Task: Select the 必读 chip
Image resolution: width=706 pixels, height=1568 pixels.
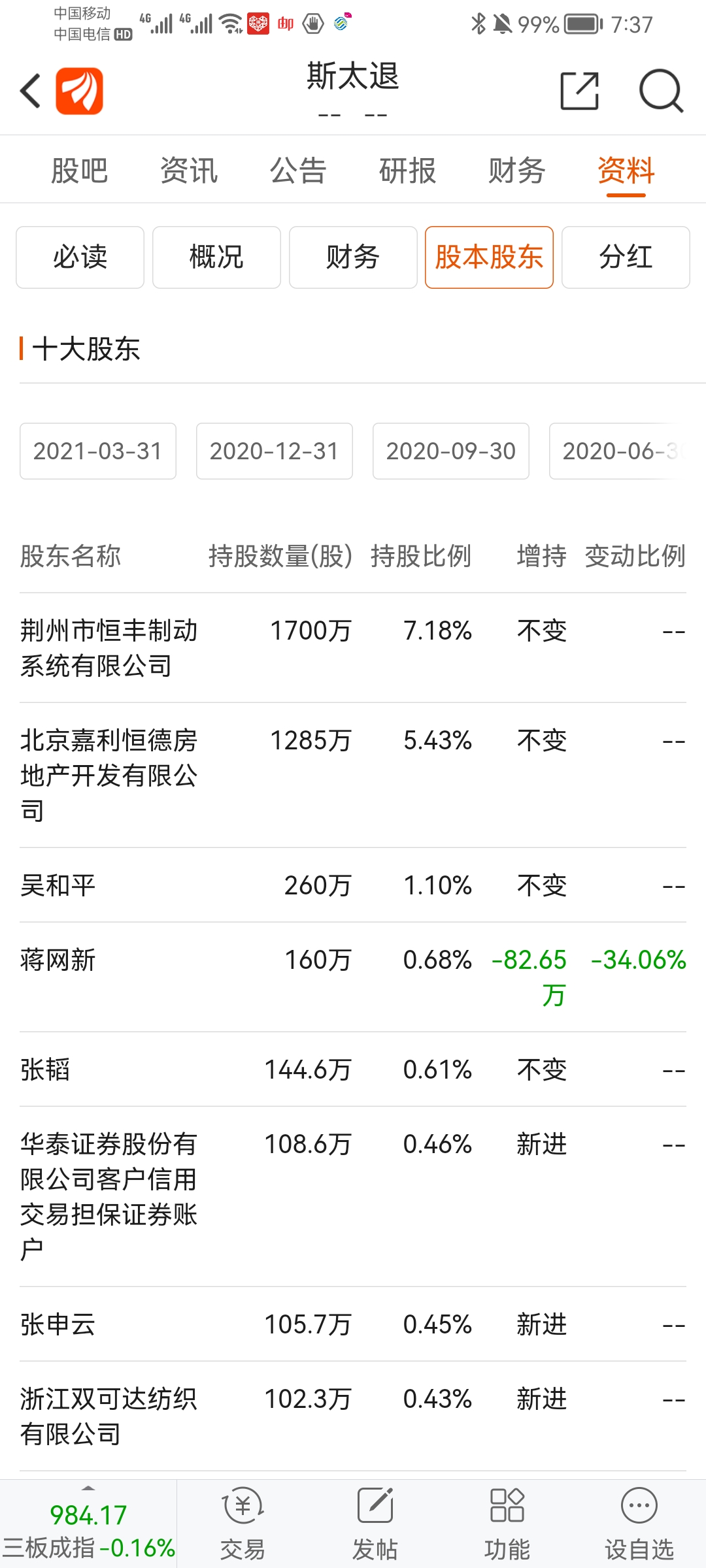Action: pos(80,257)
